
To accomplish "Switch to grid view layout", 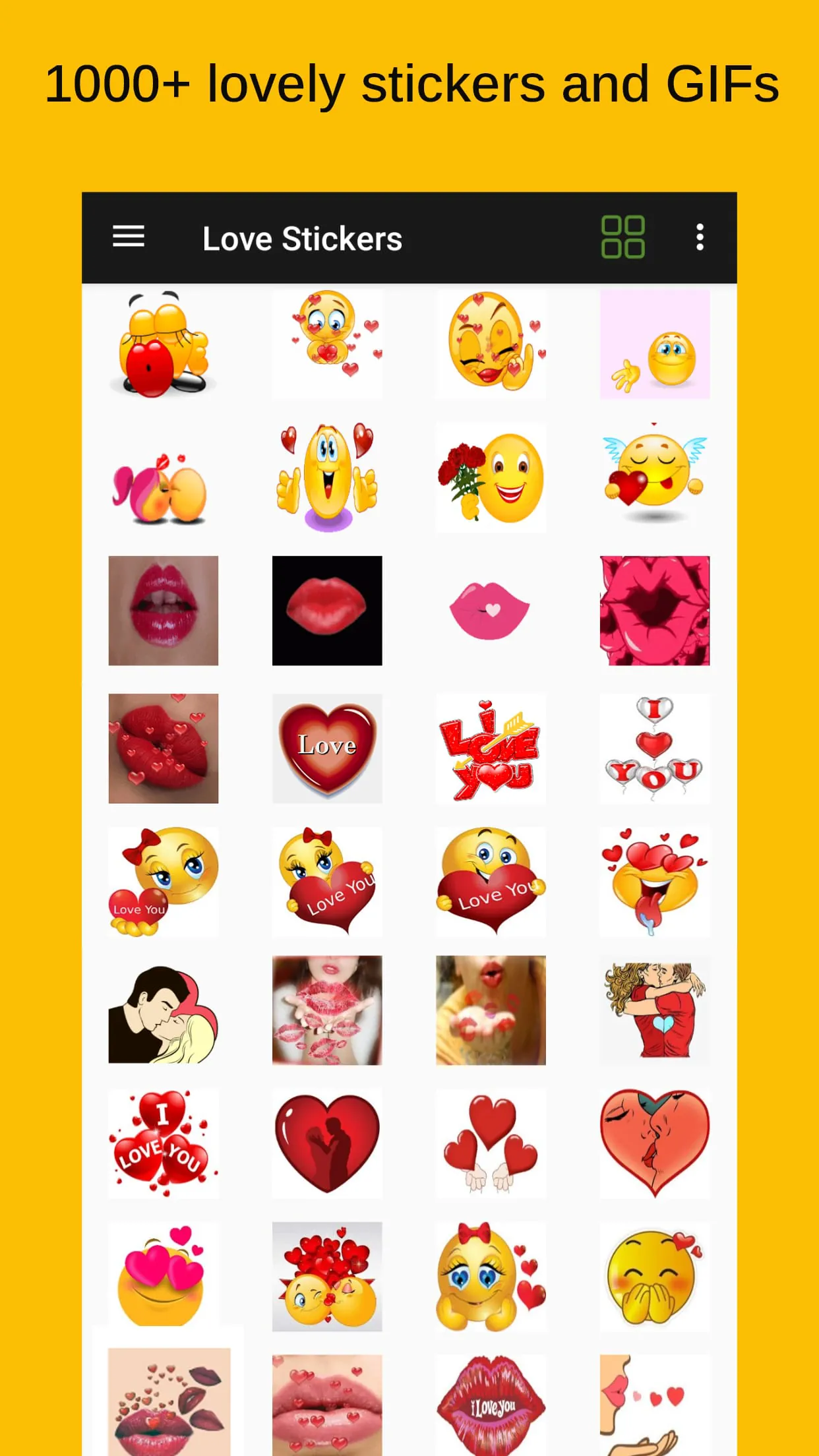I will click(623, 236).
